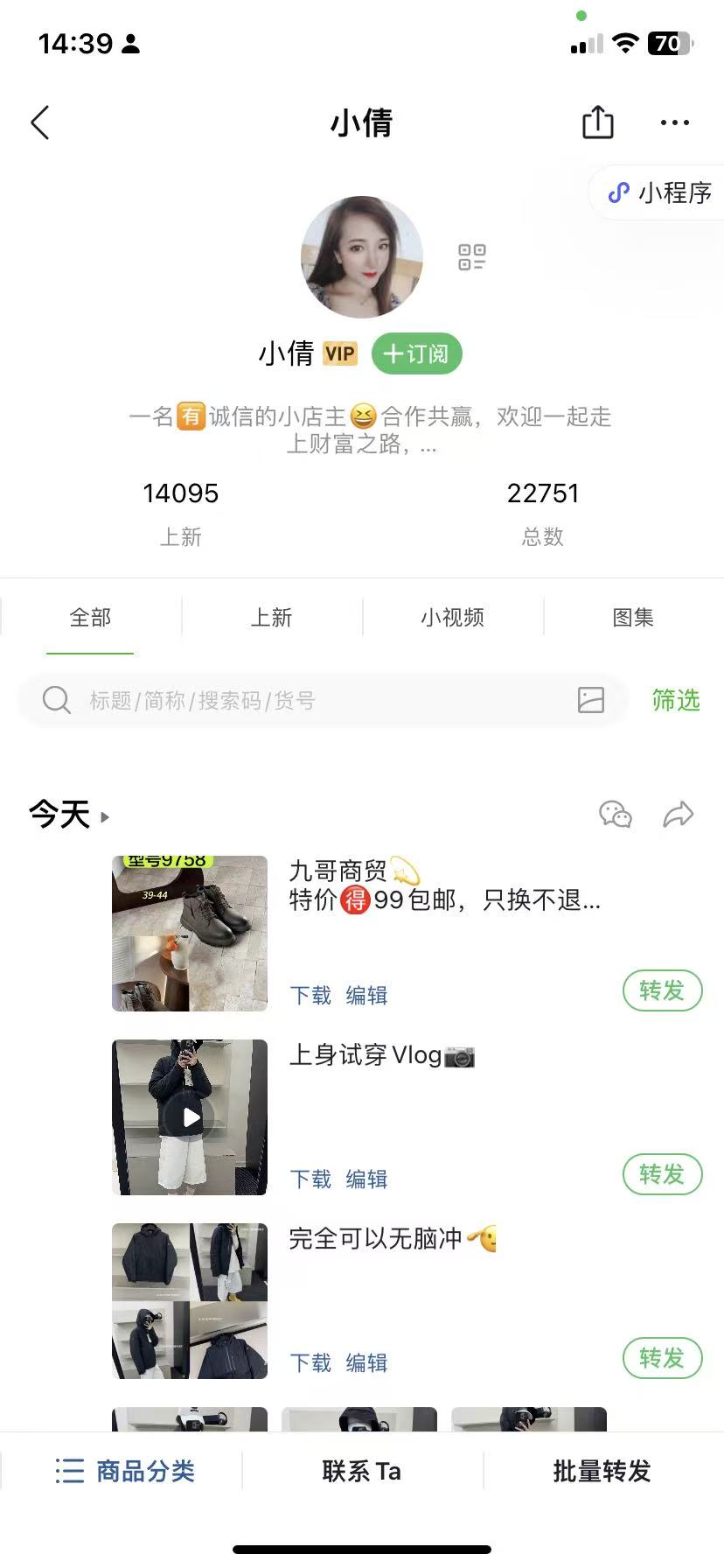This screenshot has height=1568, width=724.
Task: Open the 筛选 filter options
Action: click(x=676, y=700)
